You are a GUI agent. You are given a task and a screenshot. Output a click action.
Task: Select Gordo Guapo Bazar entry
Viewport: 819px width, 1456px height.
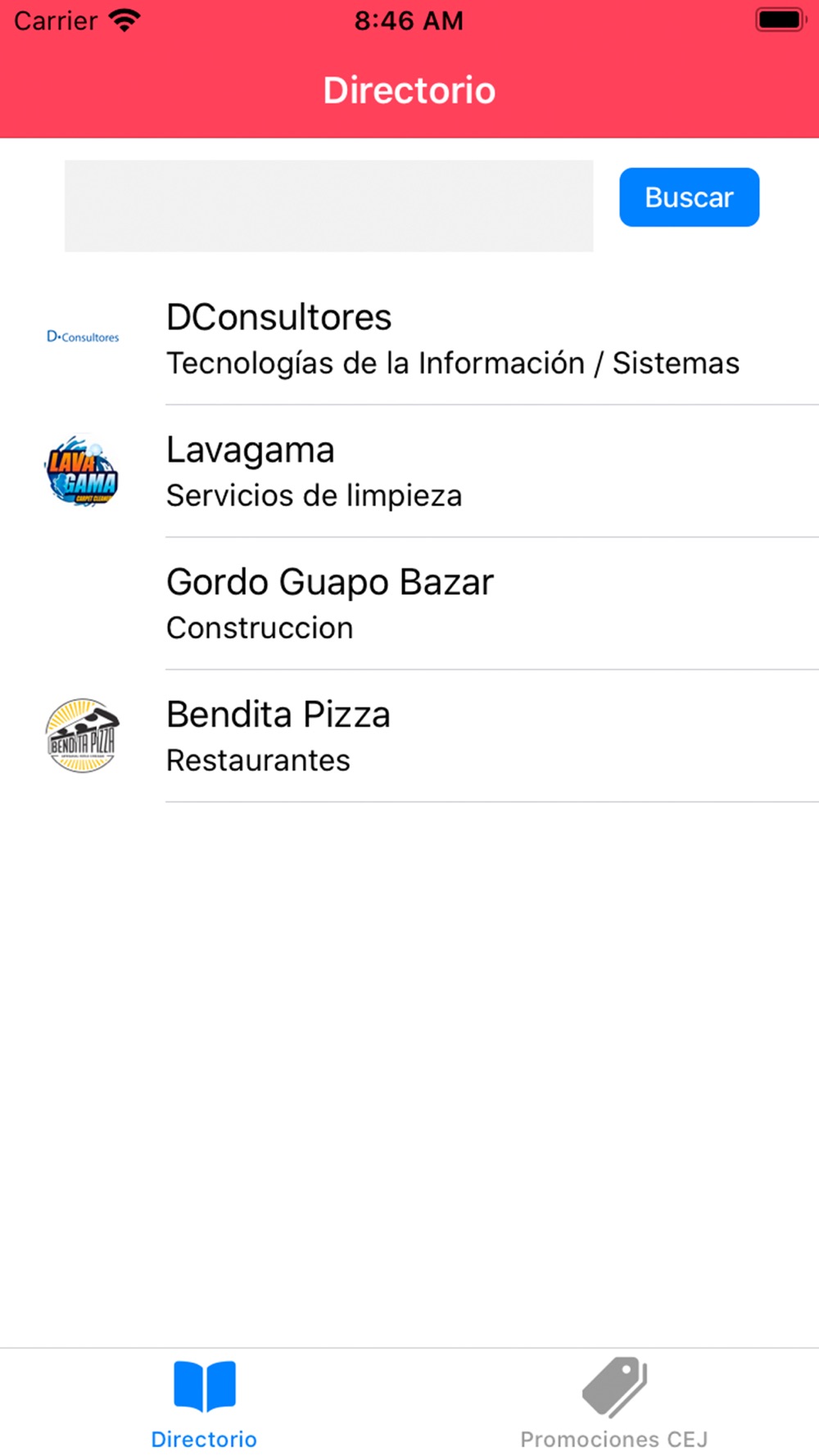(x=409, y=604)
